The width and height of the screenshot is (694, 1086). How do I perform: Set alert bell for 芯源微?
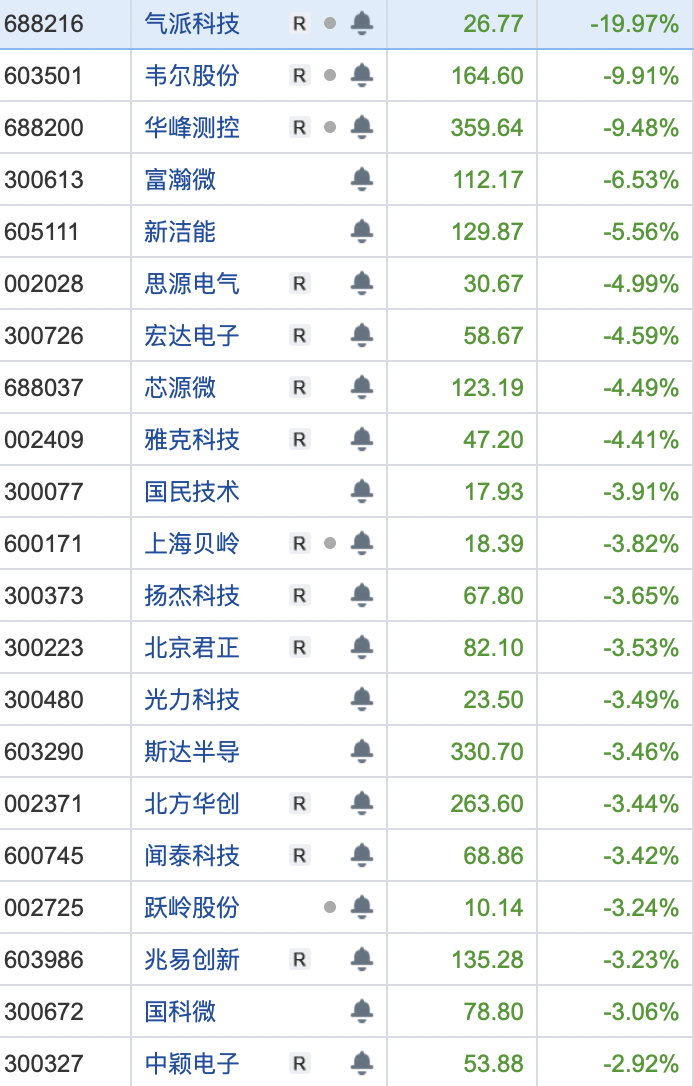click(x=362, y=386)
